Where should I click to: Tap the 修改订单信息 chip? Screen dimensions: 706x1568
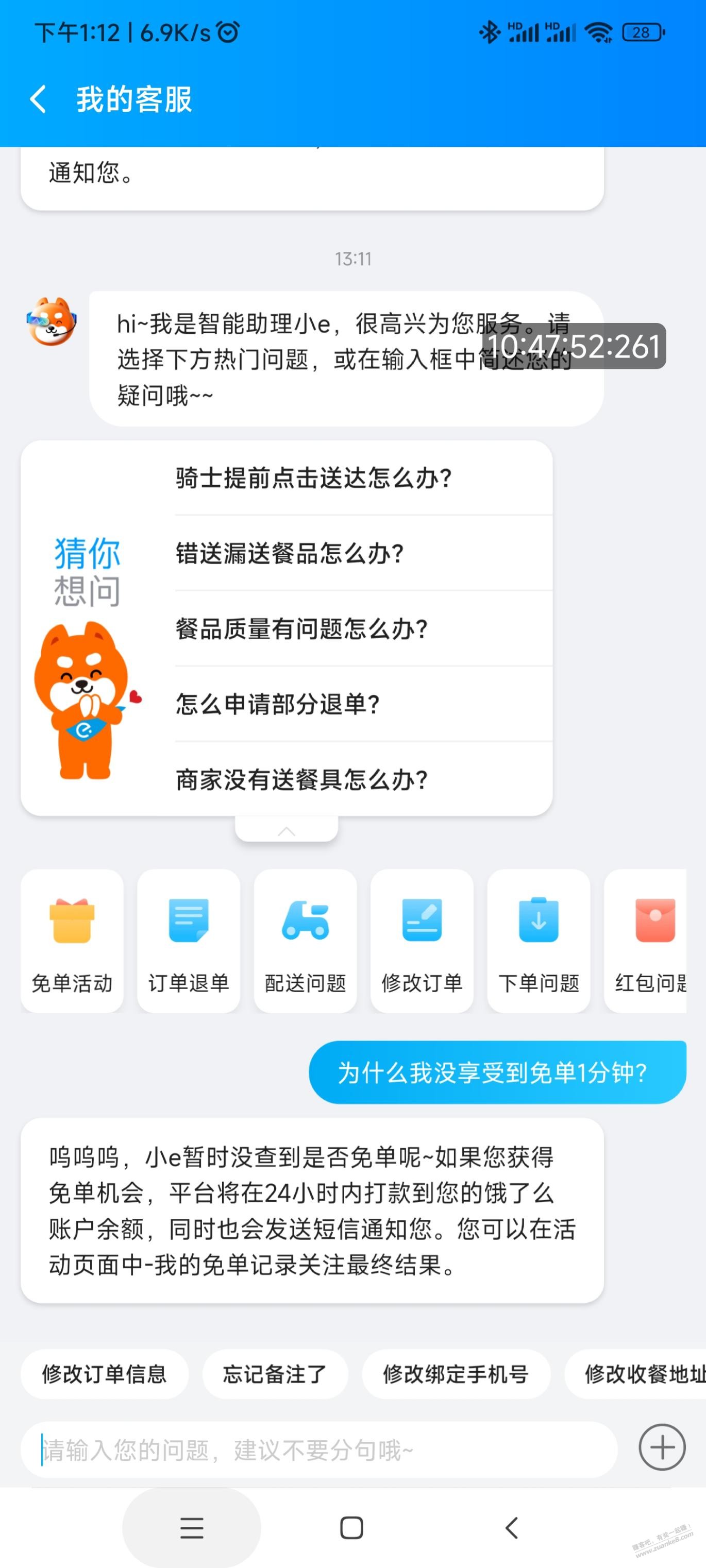pos(105,1373)
